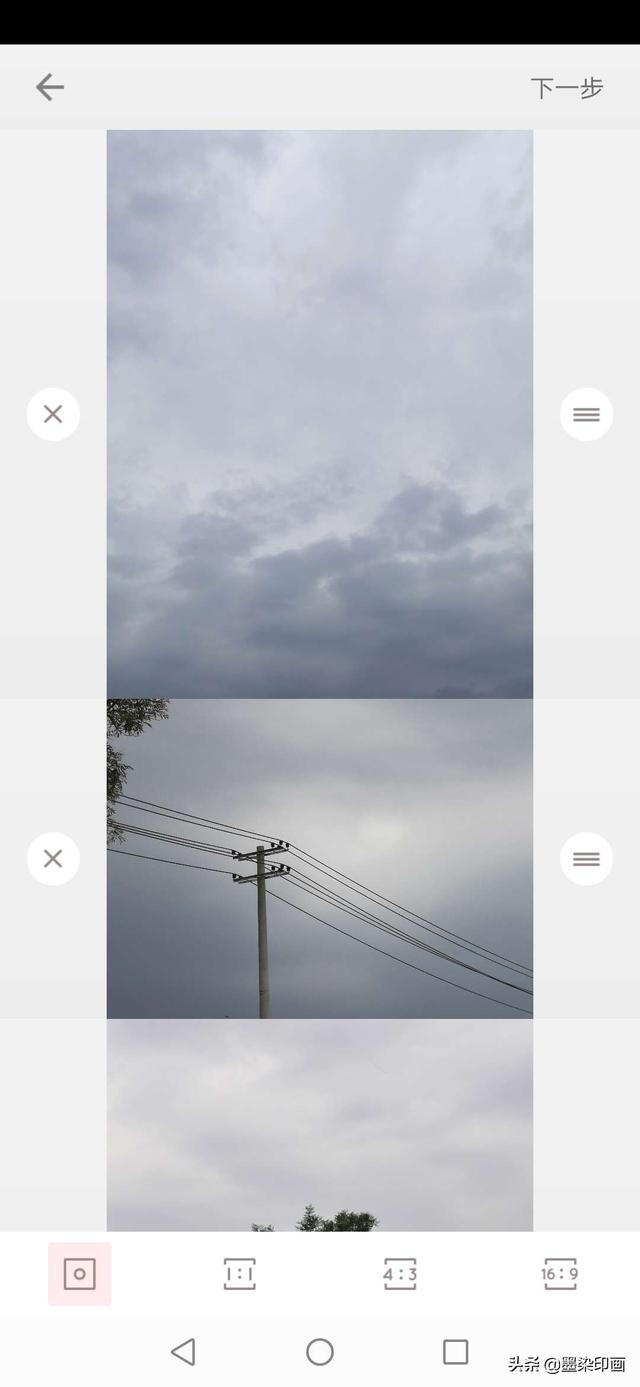Open recent apps from the navigation bar
Image resolution: width=640 pixels, height=1387 pixels.
[x=455, y=1352]
